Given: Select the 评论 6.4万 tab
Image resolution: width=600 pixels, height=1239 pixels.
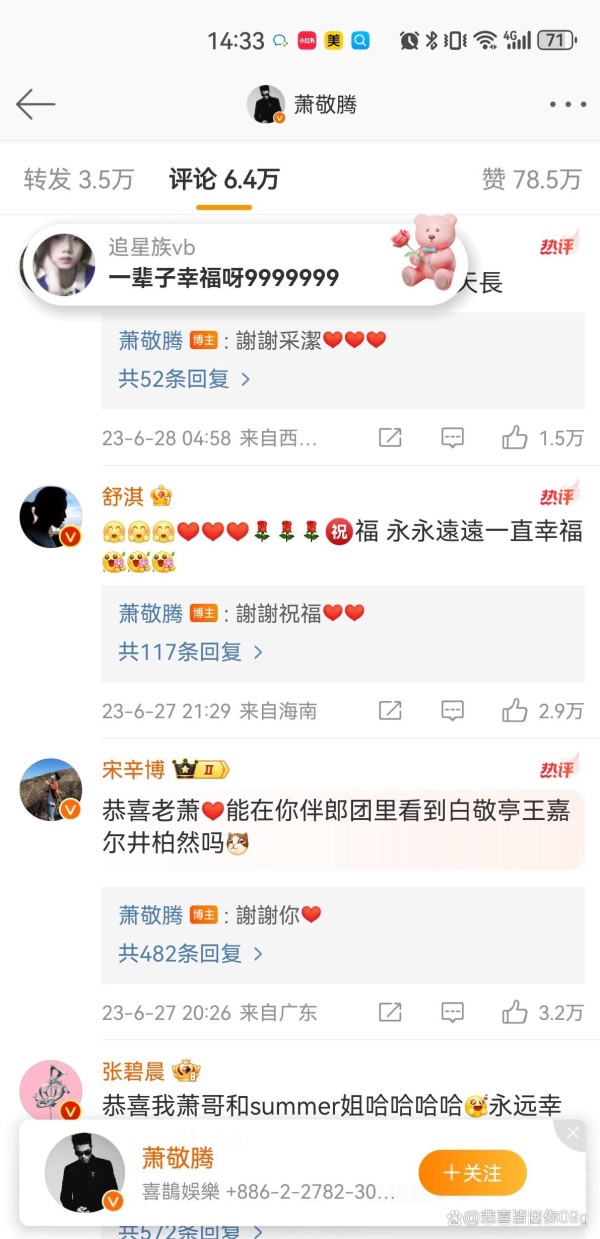Looking at the screenshot, I should 224,179.
